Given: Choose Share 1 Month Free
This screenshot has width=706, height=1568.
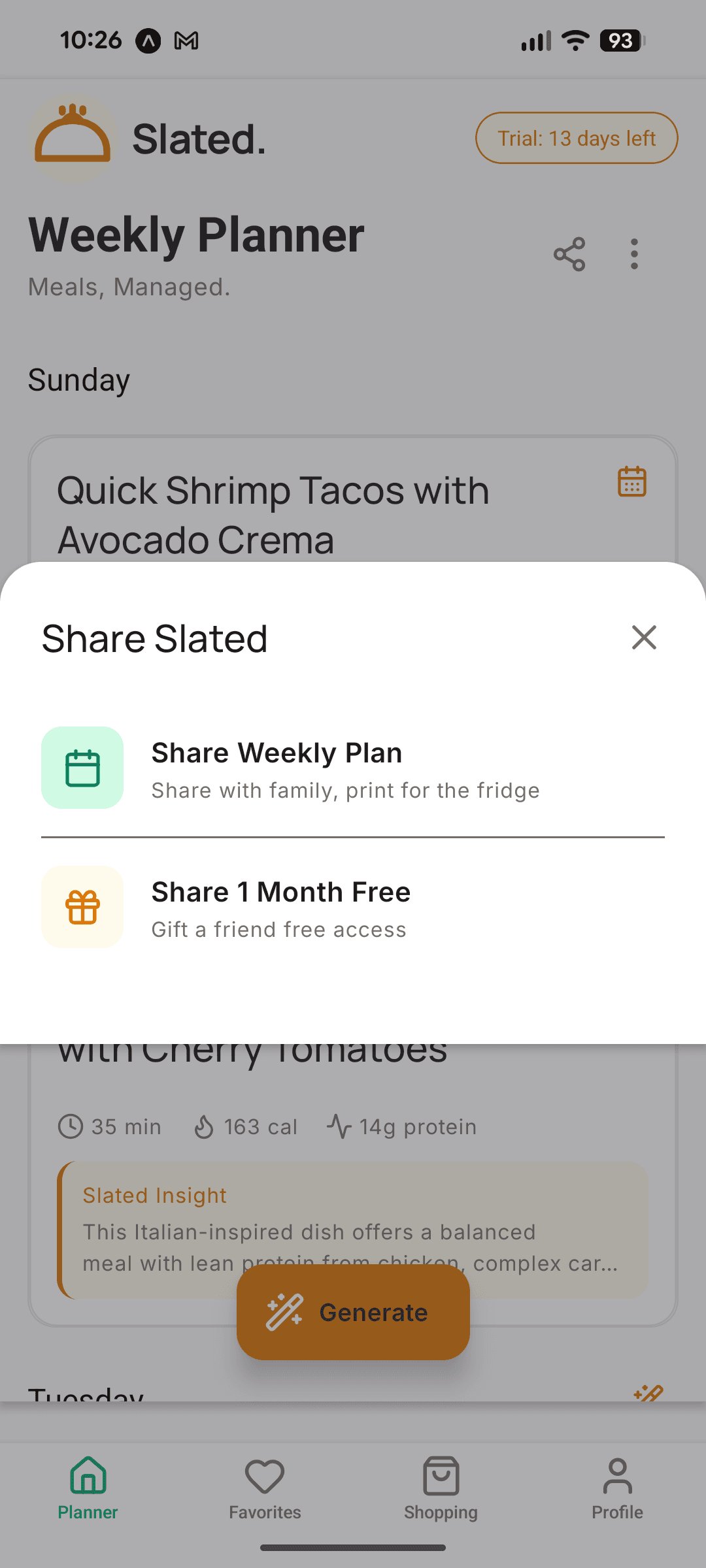Looking at the screenshot, I should coord(353,907).
